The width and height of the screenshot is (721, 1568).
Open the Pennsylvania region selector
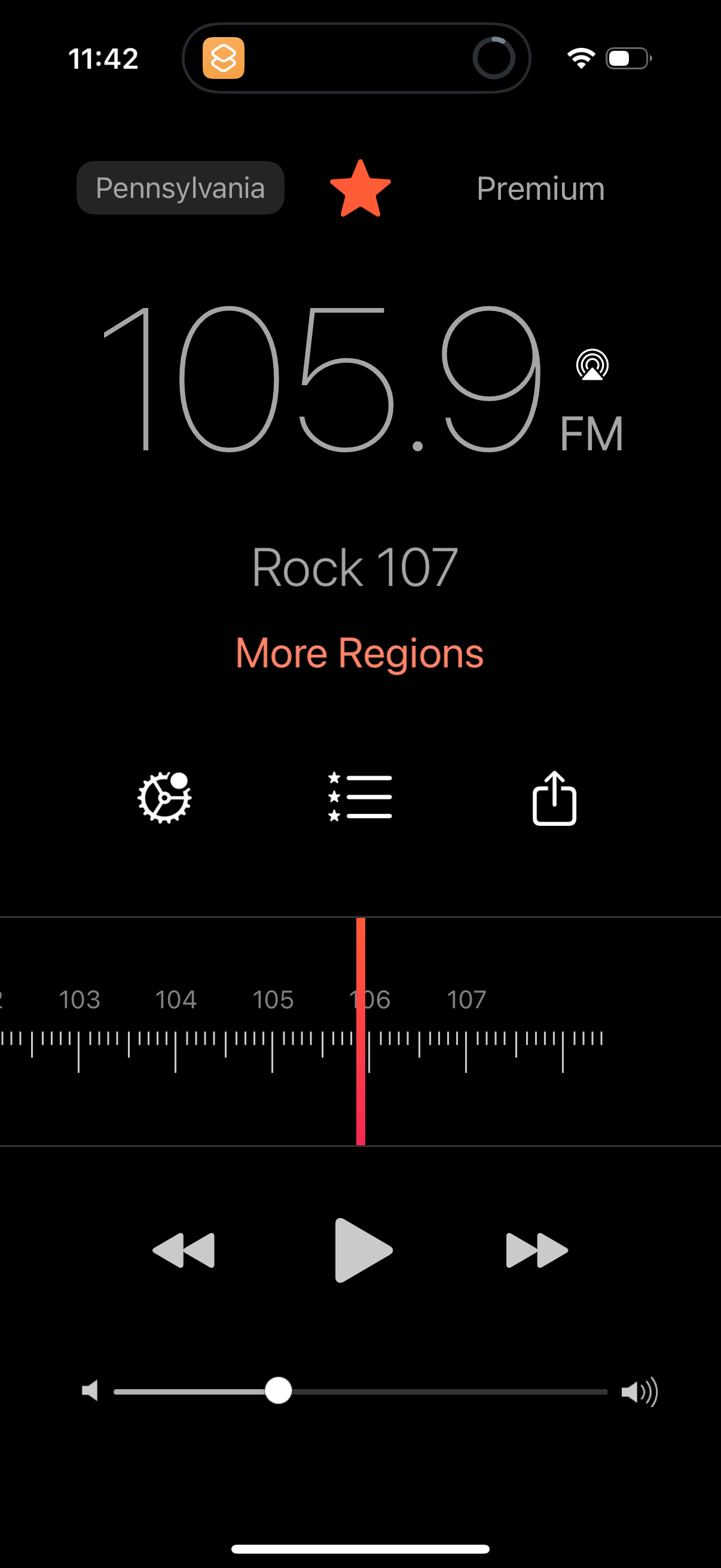[x=180, y=188]
